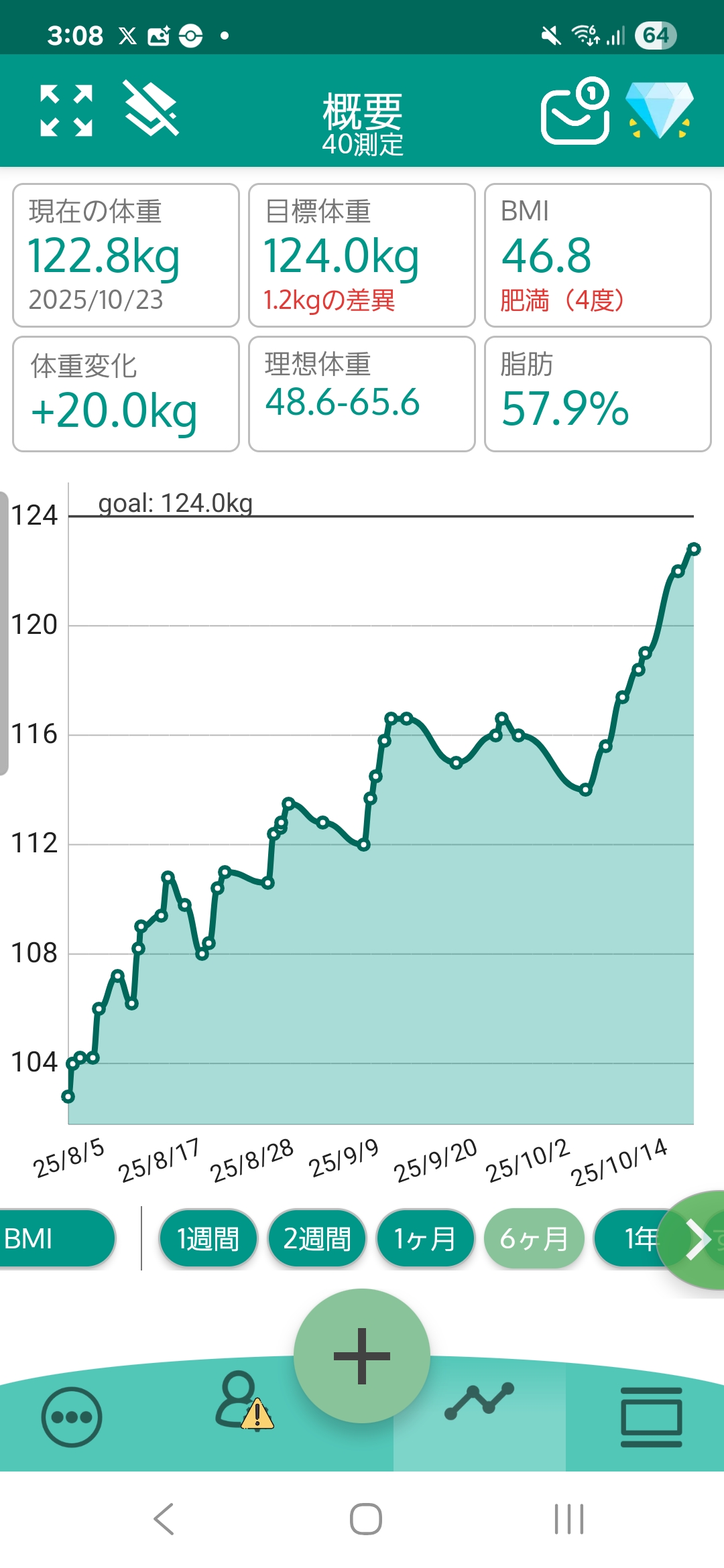This screenshot has width=724, height=1568.
Task: Toggle the chart layers icon
Action: pyautogui.click(x=152, y=109)
